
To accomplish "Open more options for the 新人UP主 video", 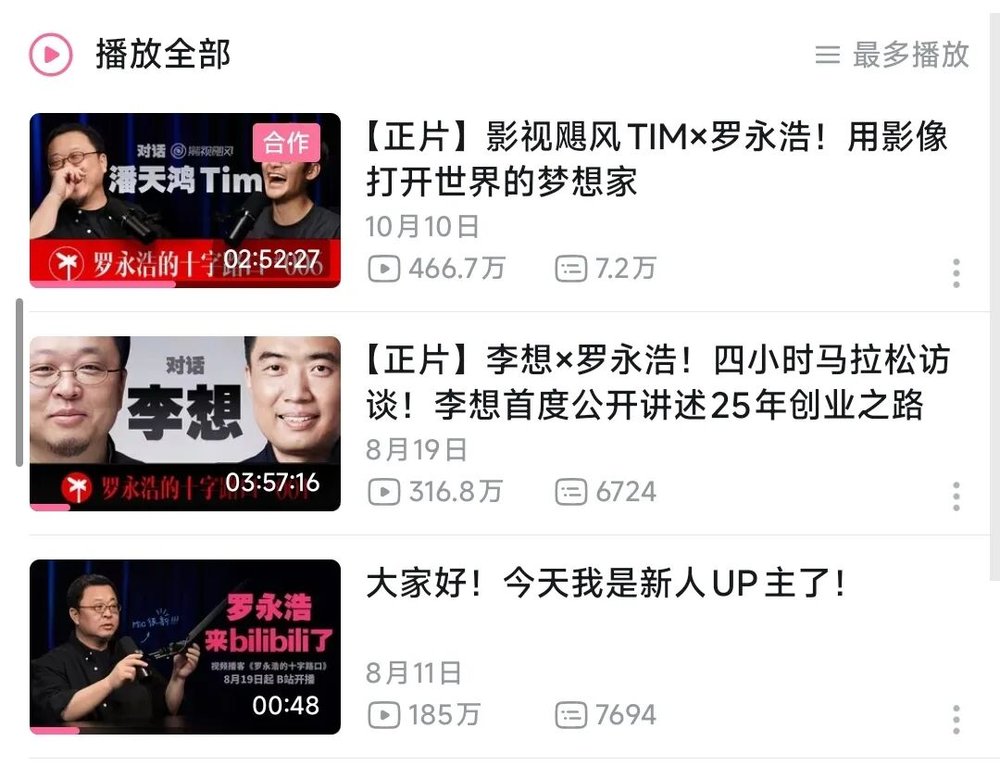I will point(956,719).
